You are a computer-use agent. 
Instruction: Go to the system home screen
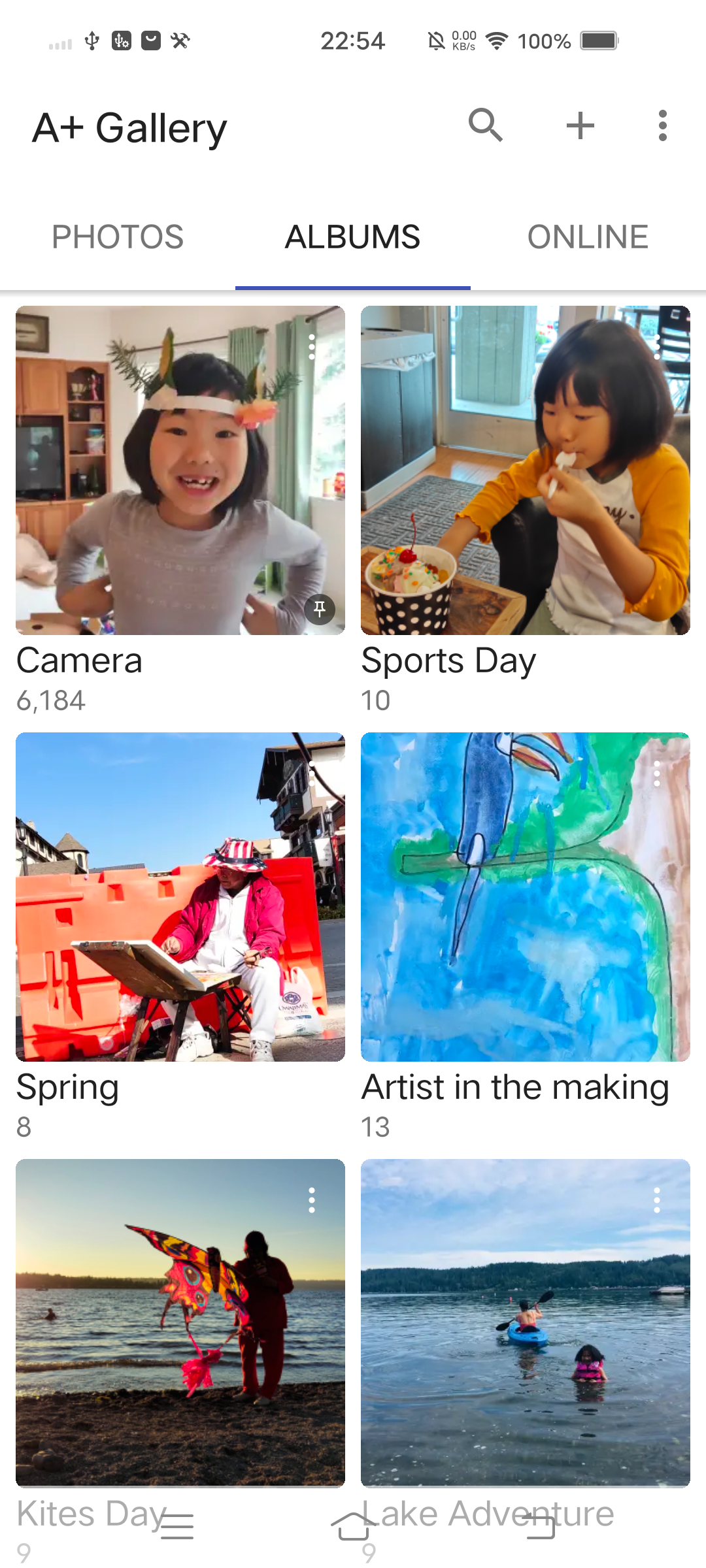[x=353, y=1527]
